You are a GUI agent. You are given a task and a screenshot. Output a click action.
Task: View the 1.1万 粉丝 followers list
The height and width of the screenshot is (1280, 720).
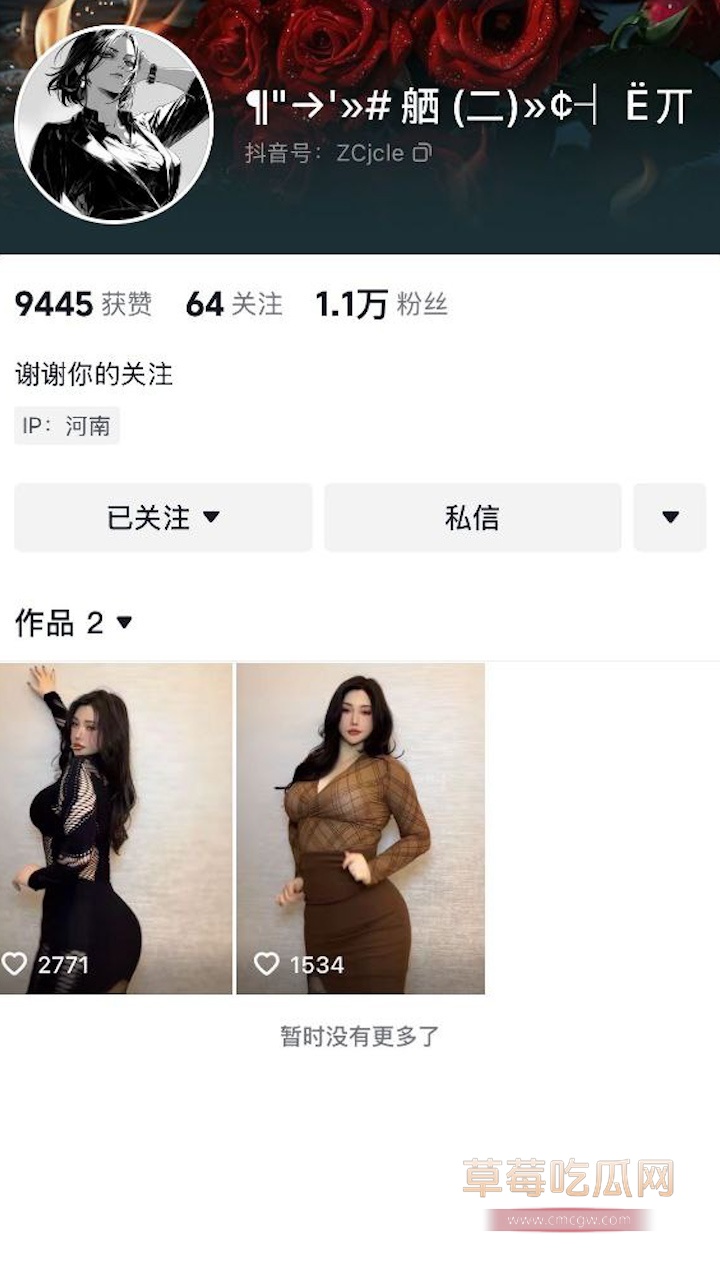point(381,304)
